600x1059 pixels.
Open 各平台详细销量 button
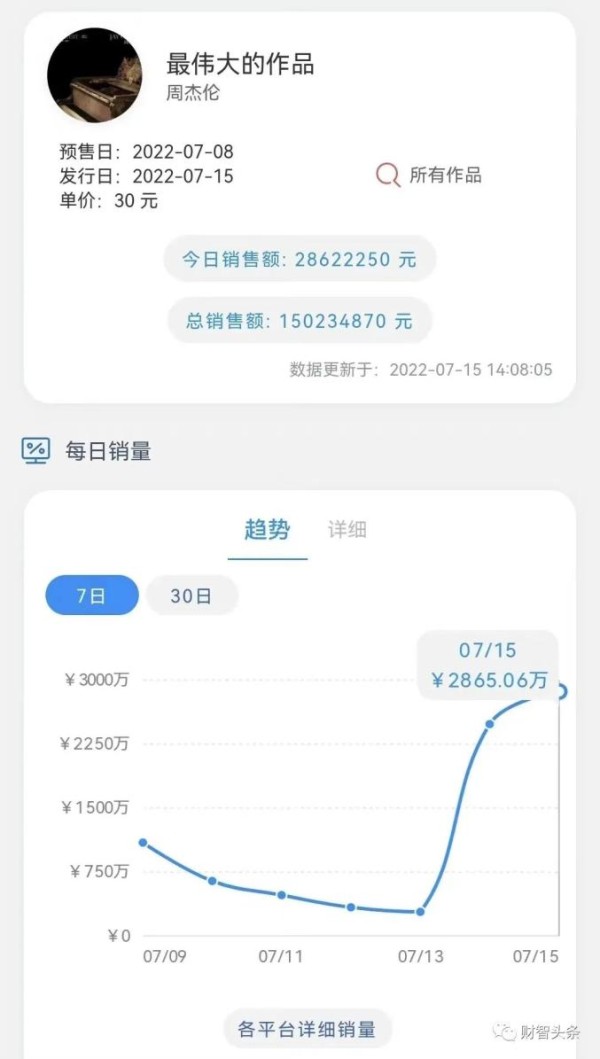tap(307, 1028)
